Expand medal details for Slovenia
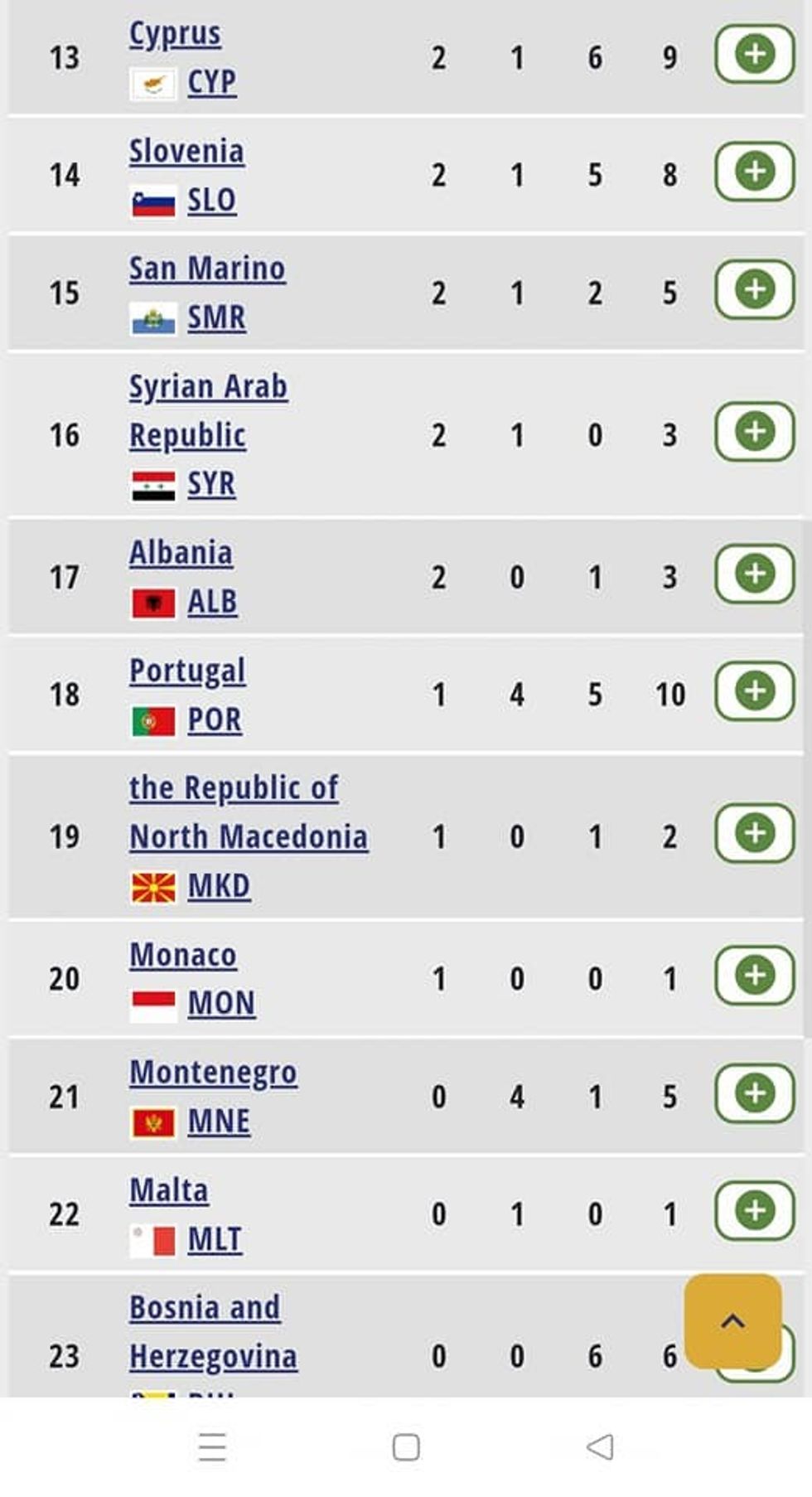 click(x=754, y=172)
